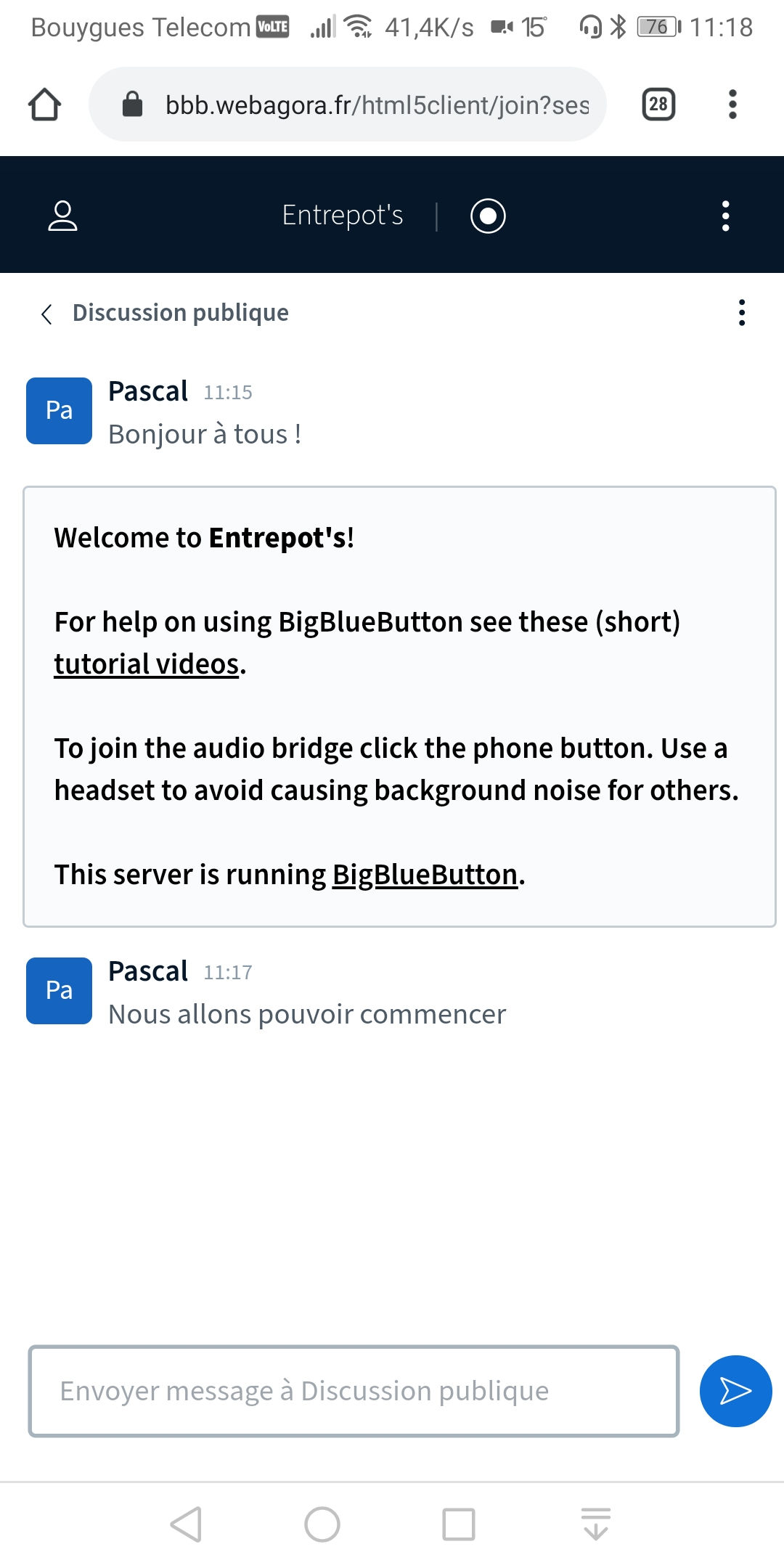Image resolution: width=784 pixels, height=1568 pixels.
Task: Focus the Envoyer message input field
Action: coord(354,1391)
